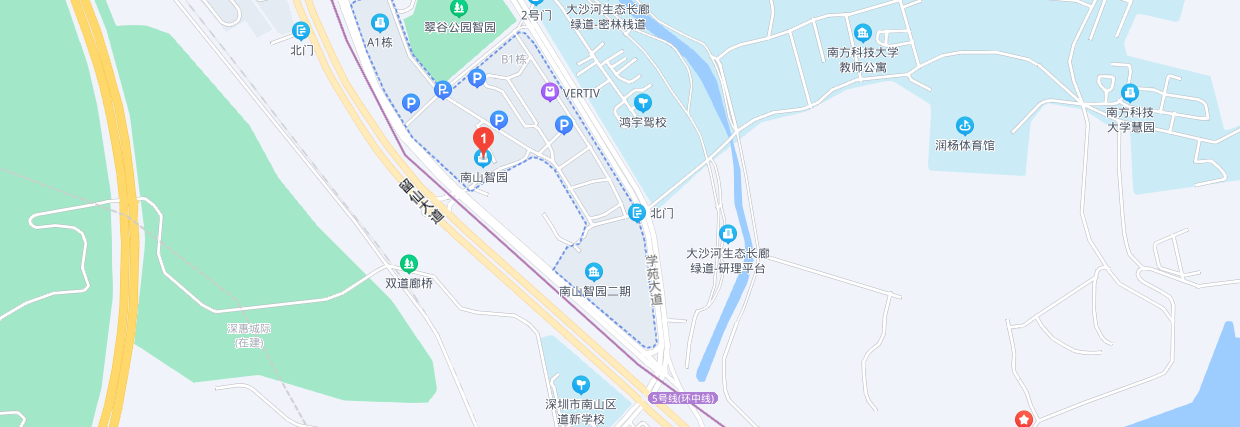
Task: Open the 南方科技大学慧园 marker
Action: click(1130, 92)
